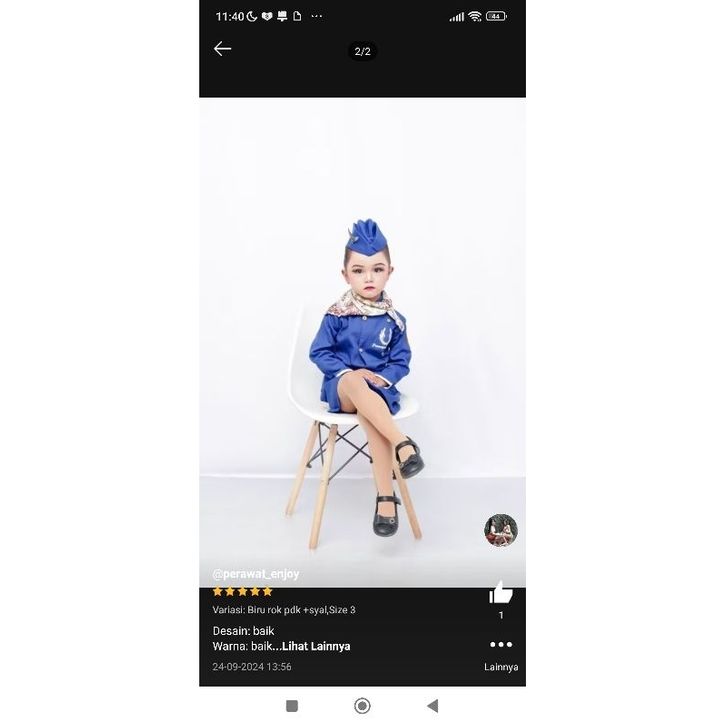Like this review with the thumbs up

point(501,594)
